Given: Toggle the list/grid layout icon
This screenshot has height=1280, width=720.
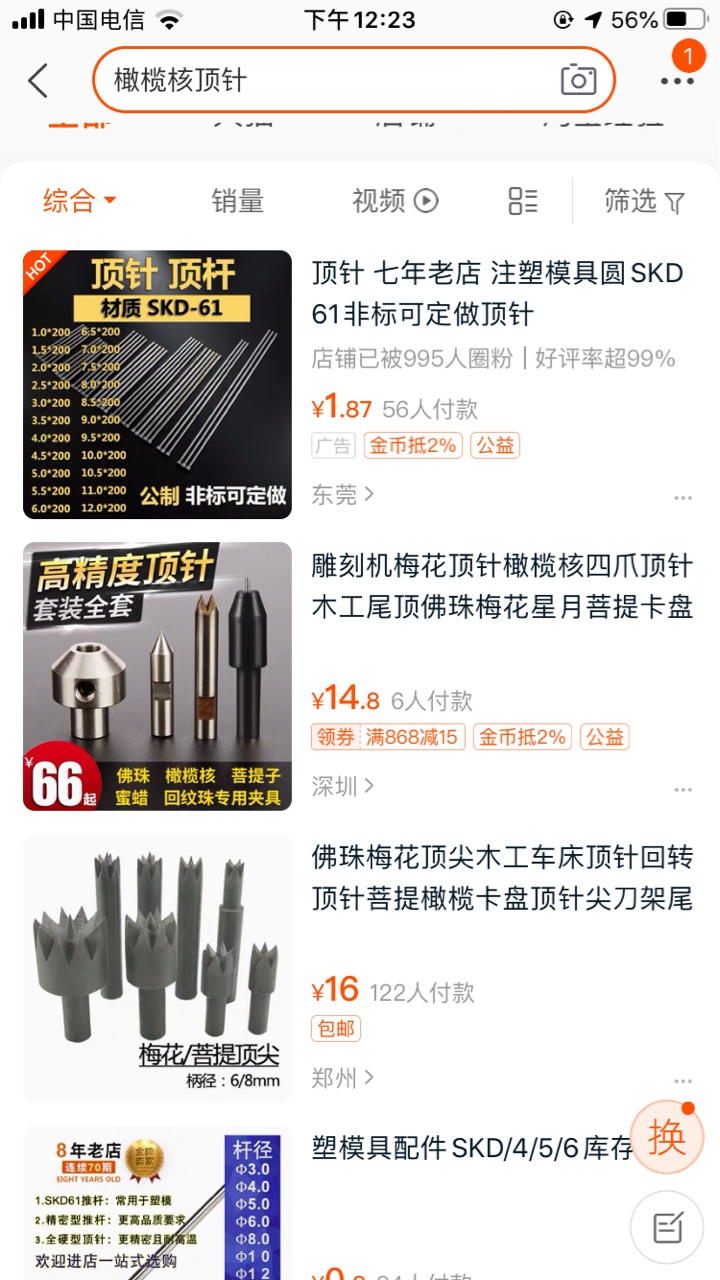Looking at the screenshot, I should click(522, 201).
